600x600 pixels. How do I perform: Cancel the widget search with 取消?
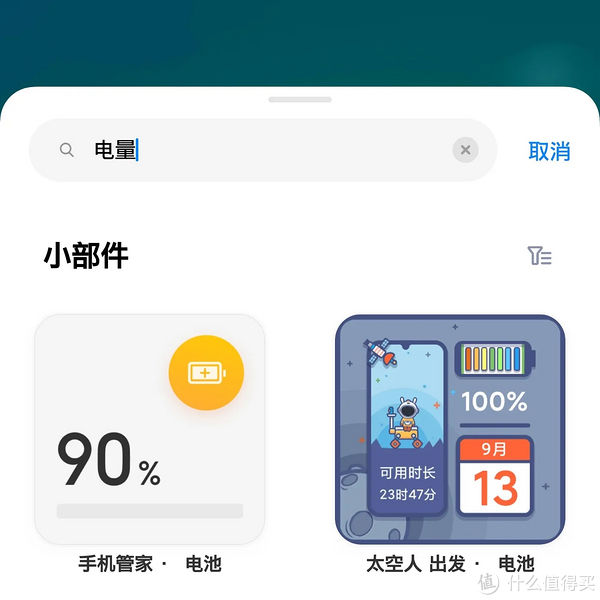[x=549, y=151]
